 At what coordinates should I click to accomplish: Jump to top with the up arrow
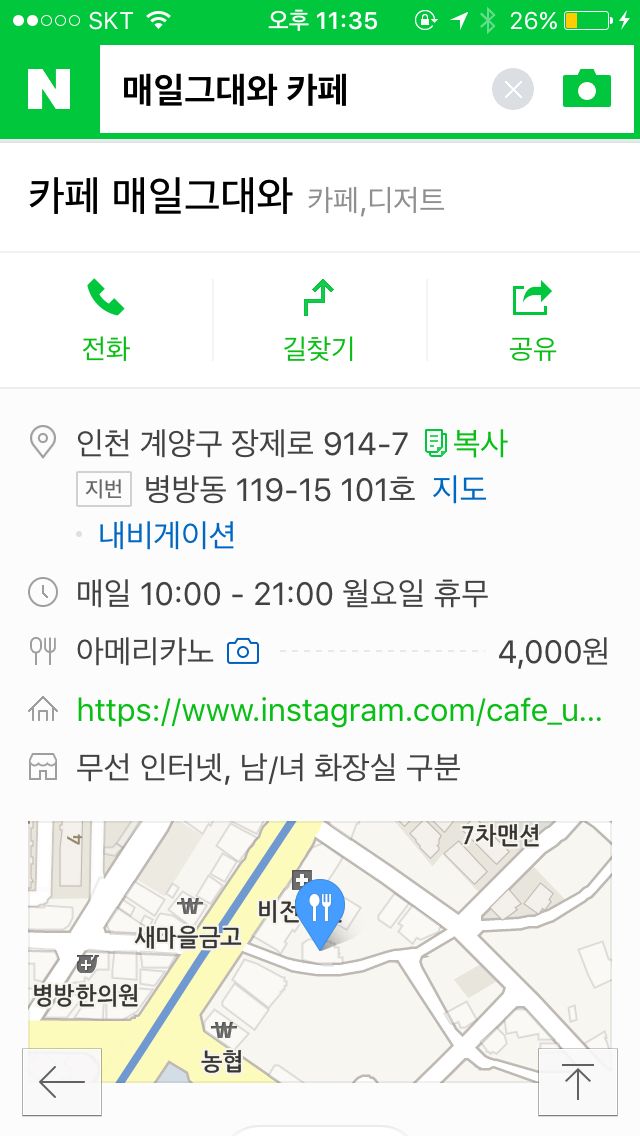pyautogui.click(x=578, y=1082)
